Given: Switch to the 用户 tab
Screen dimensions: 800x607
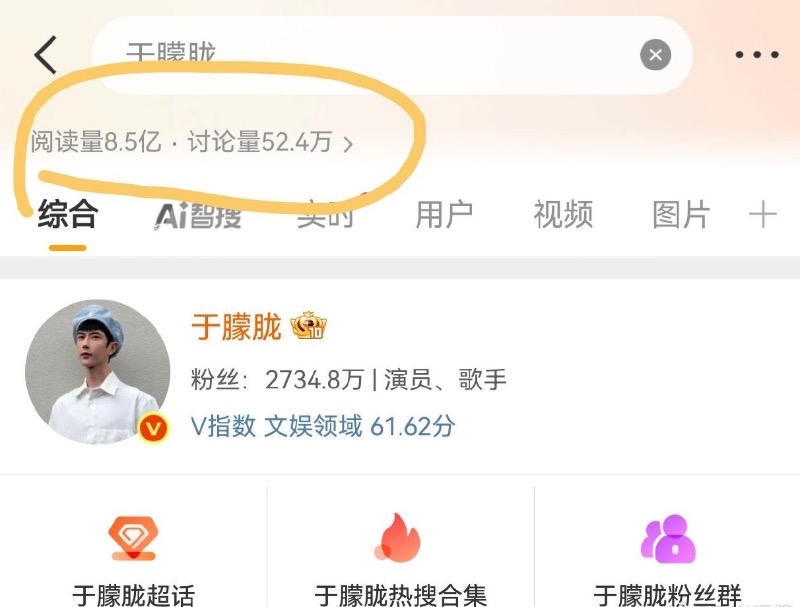Looking at the screenshot, I should click(x=444, y=214).
